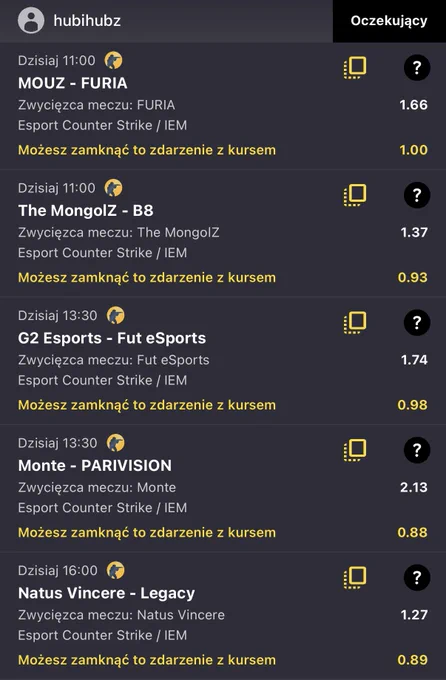Copy the MOUZ - FURIA bet

355,68
